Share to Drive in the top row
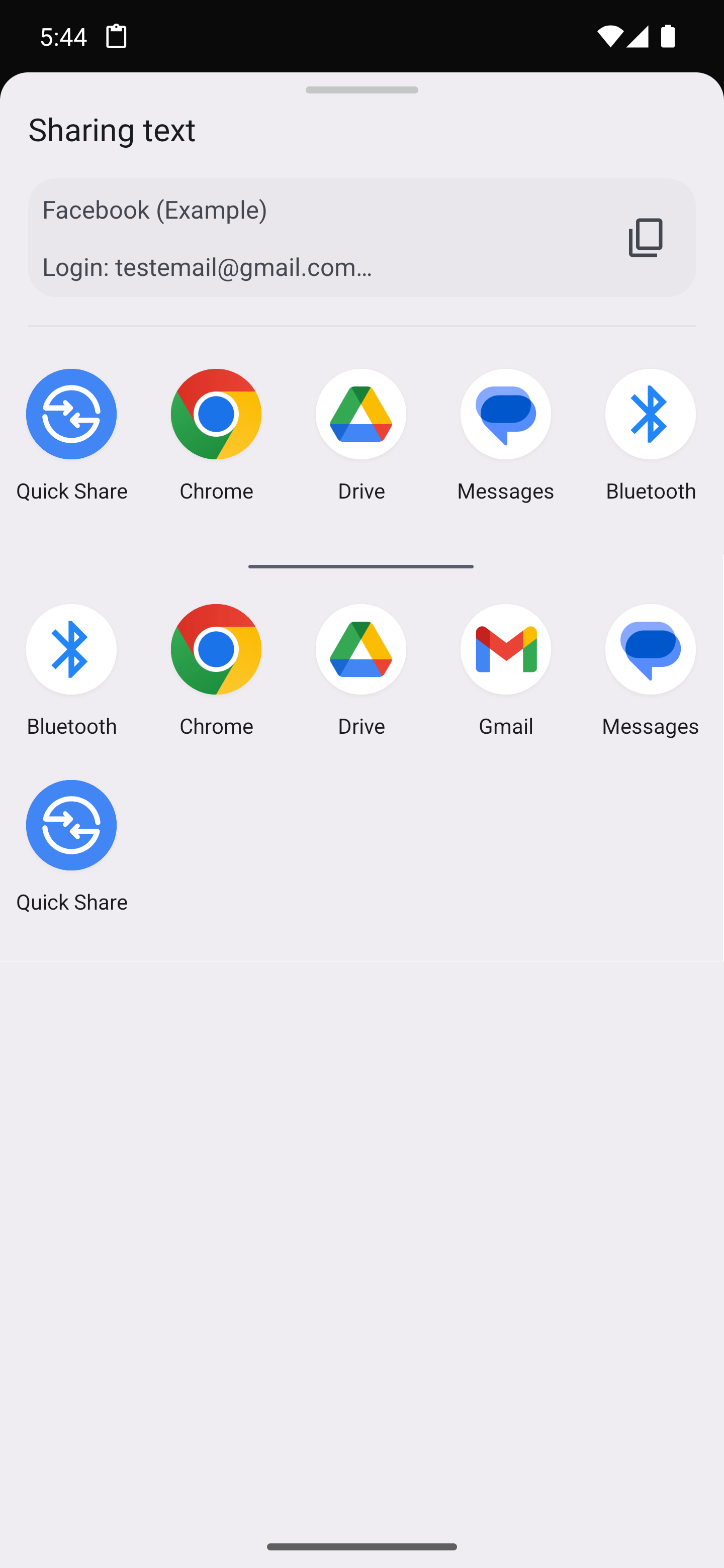The width and height of the screenshot is (724, 1568). click(361, 436)
